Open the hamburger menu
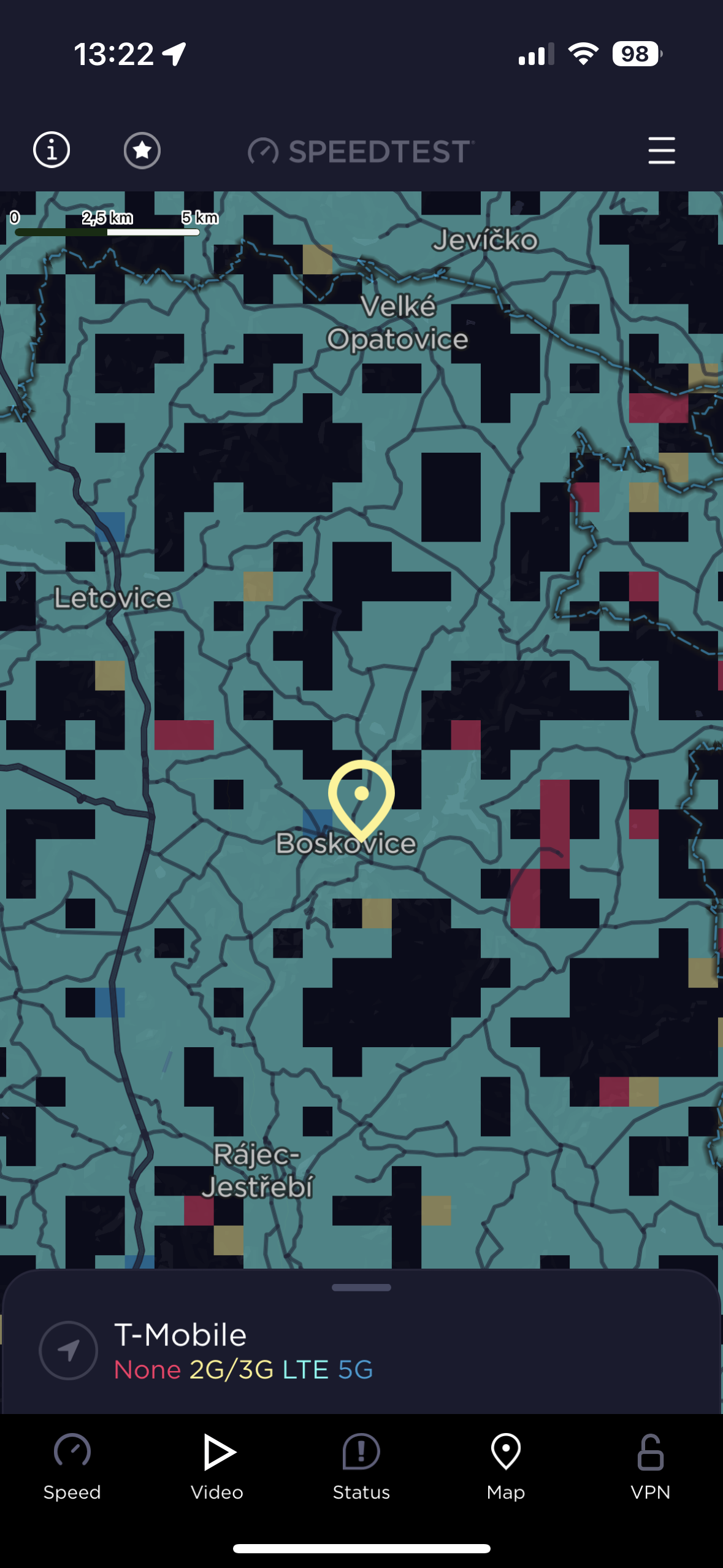Screen dimensions: 723x1568 pos(662,150)
